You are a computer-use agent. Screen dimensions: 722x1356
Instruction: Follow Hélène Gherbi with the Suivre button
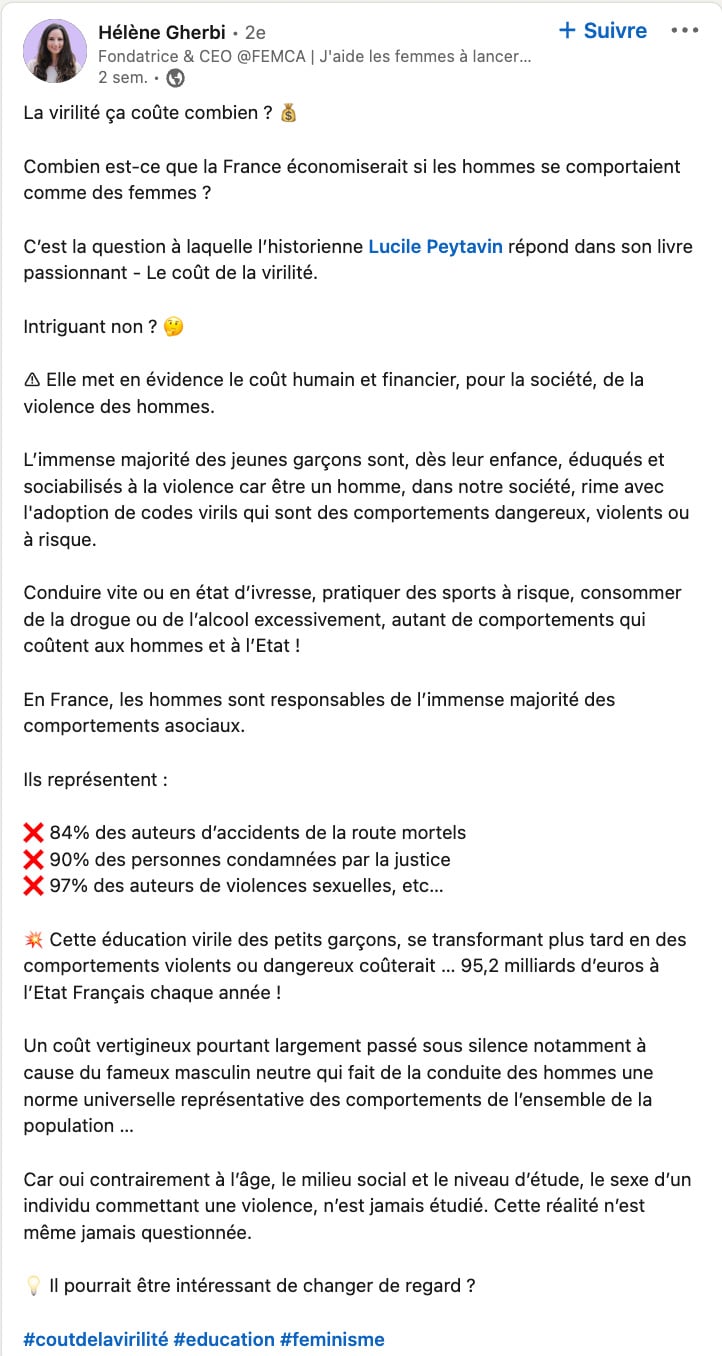(x=603, y=31)
